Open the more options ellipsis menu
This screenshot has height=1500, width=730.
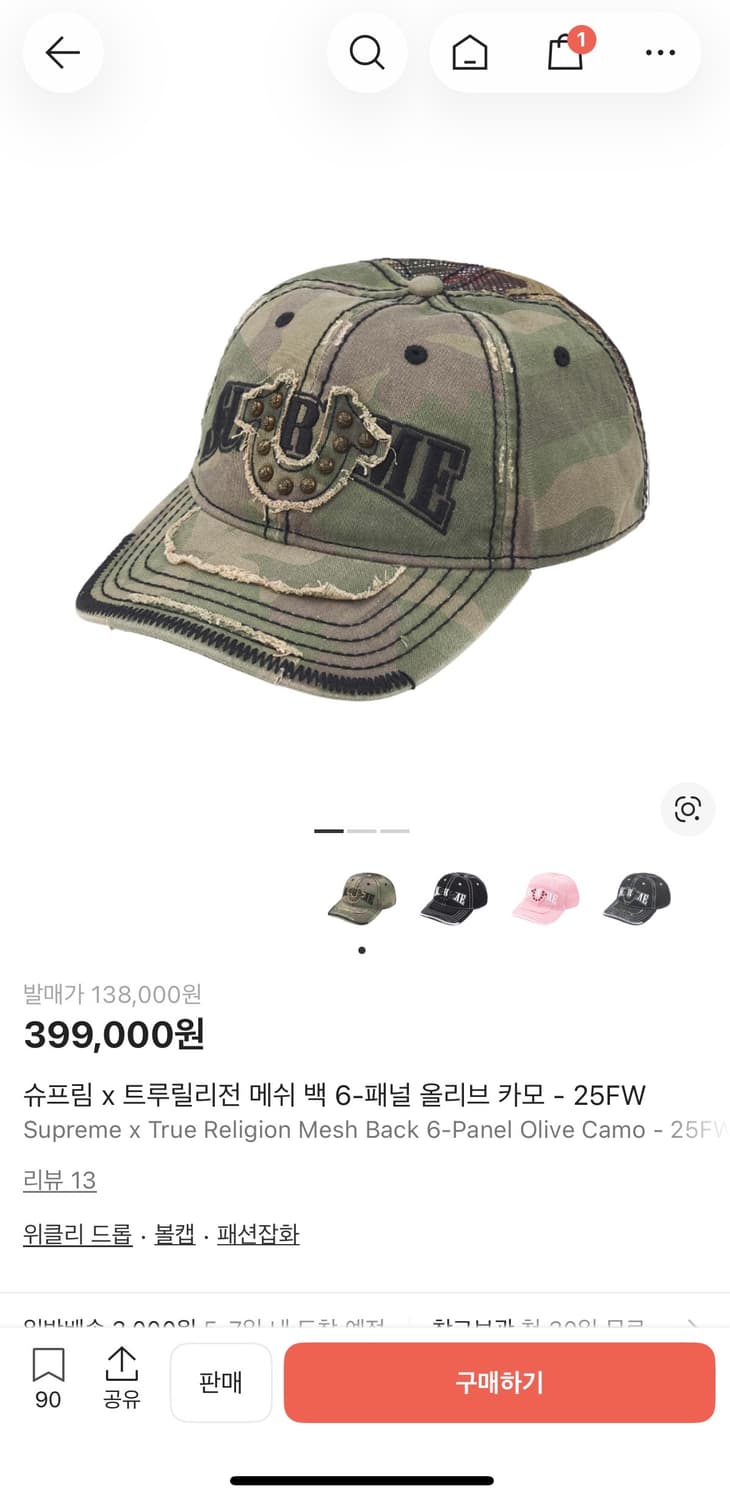[x=657, y=53]
